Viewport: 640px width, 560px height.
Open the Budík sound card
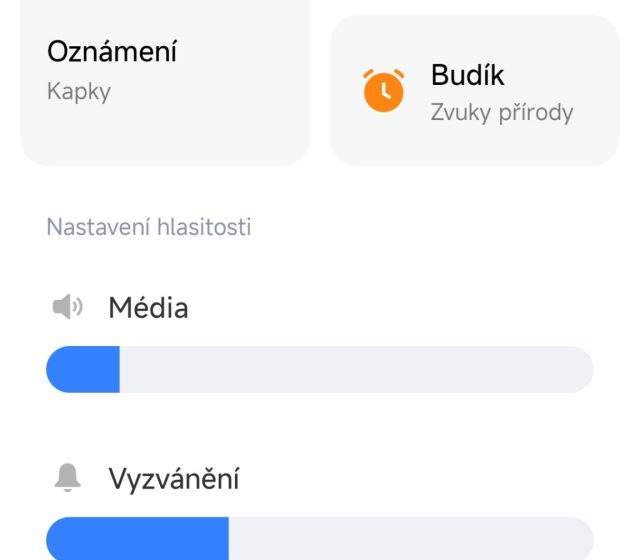(x=475, y=92)
